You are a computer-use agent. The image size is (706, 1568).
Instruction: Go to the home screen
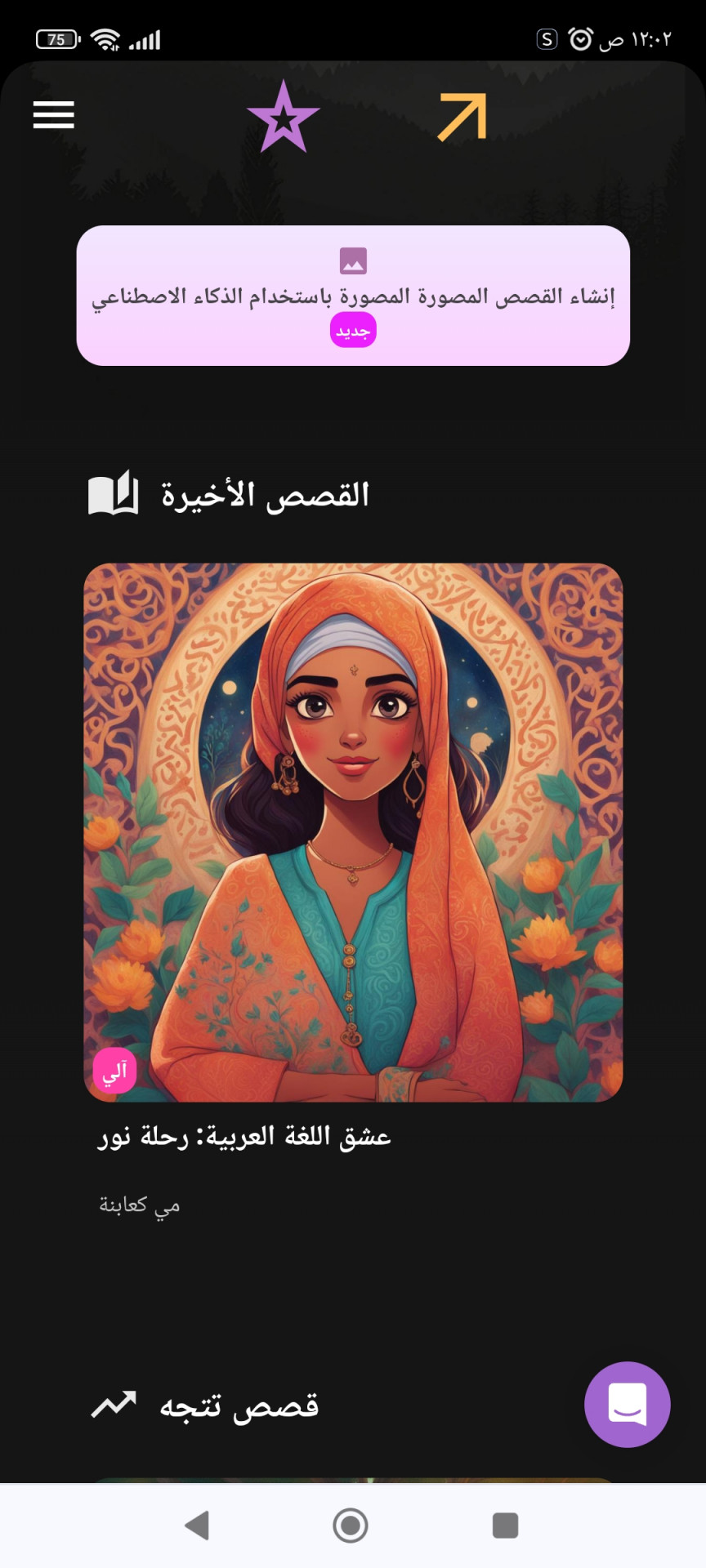(x=351, y=1525)
